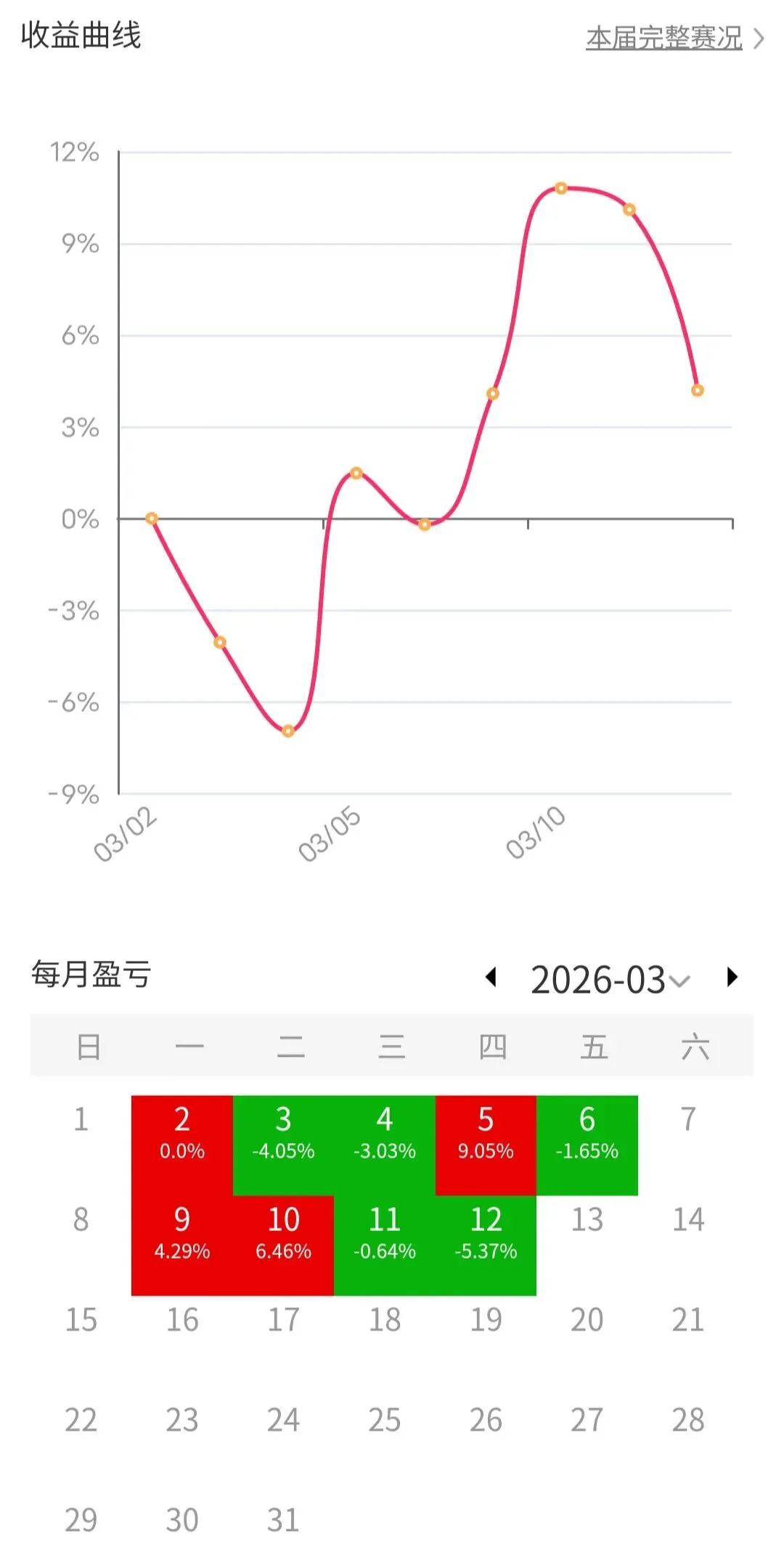The width and height of the screenshot is (784, 1560).
Task: Go to the next month
Action: point(732,977)
